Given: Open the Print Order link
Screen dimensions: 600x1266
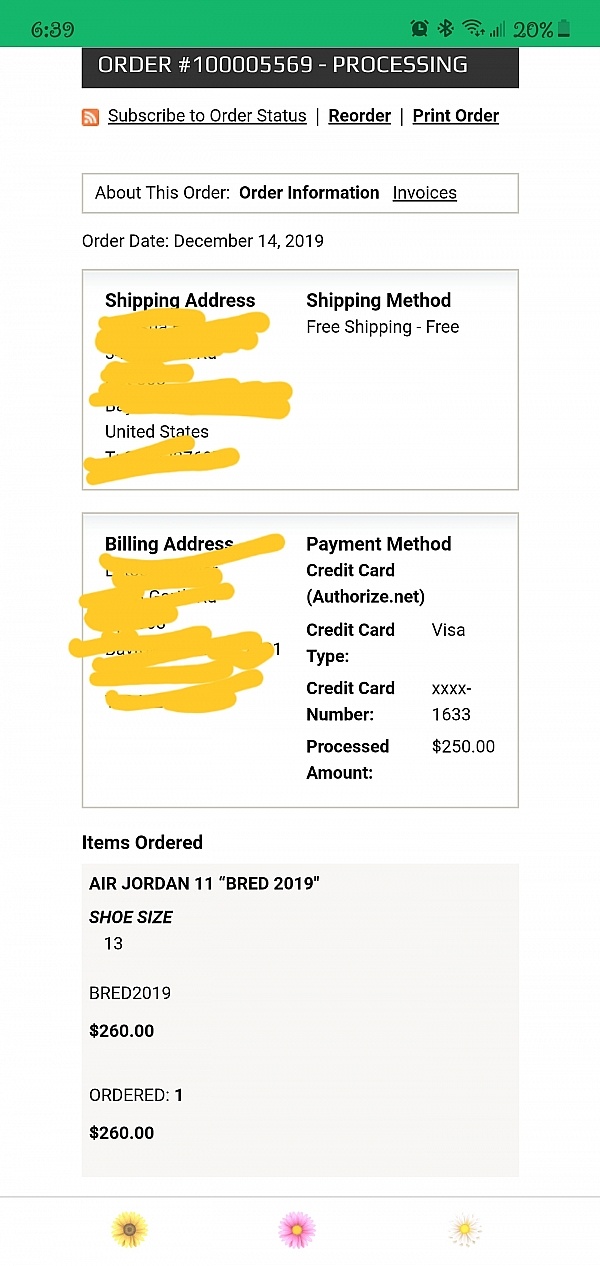Looking at the screenshot, I should (x=455, y=116).
